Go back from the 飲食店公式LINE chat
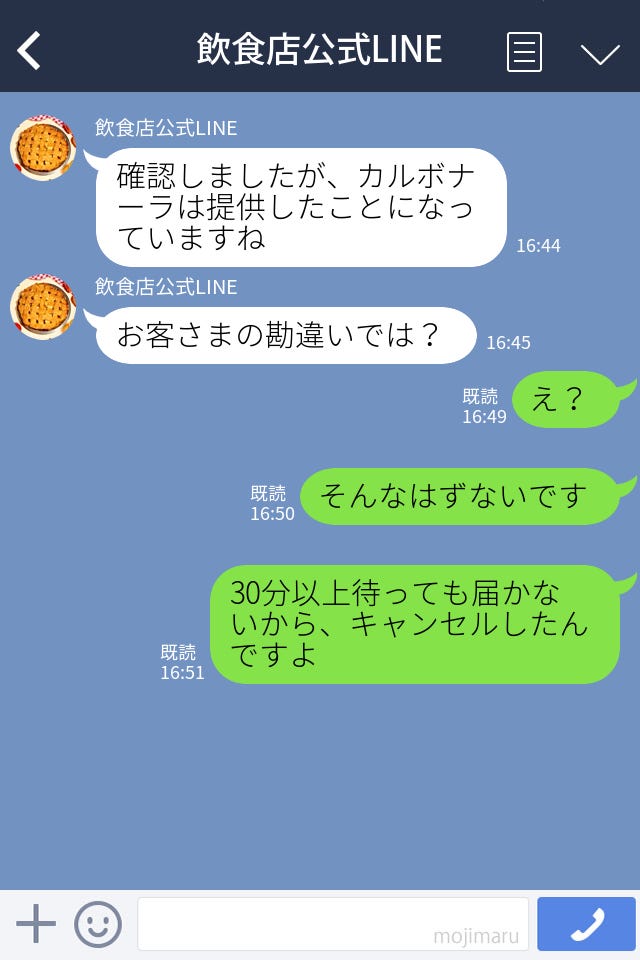The height and width of the screenshot is (960, 640). pos(30,50)
